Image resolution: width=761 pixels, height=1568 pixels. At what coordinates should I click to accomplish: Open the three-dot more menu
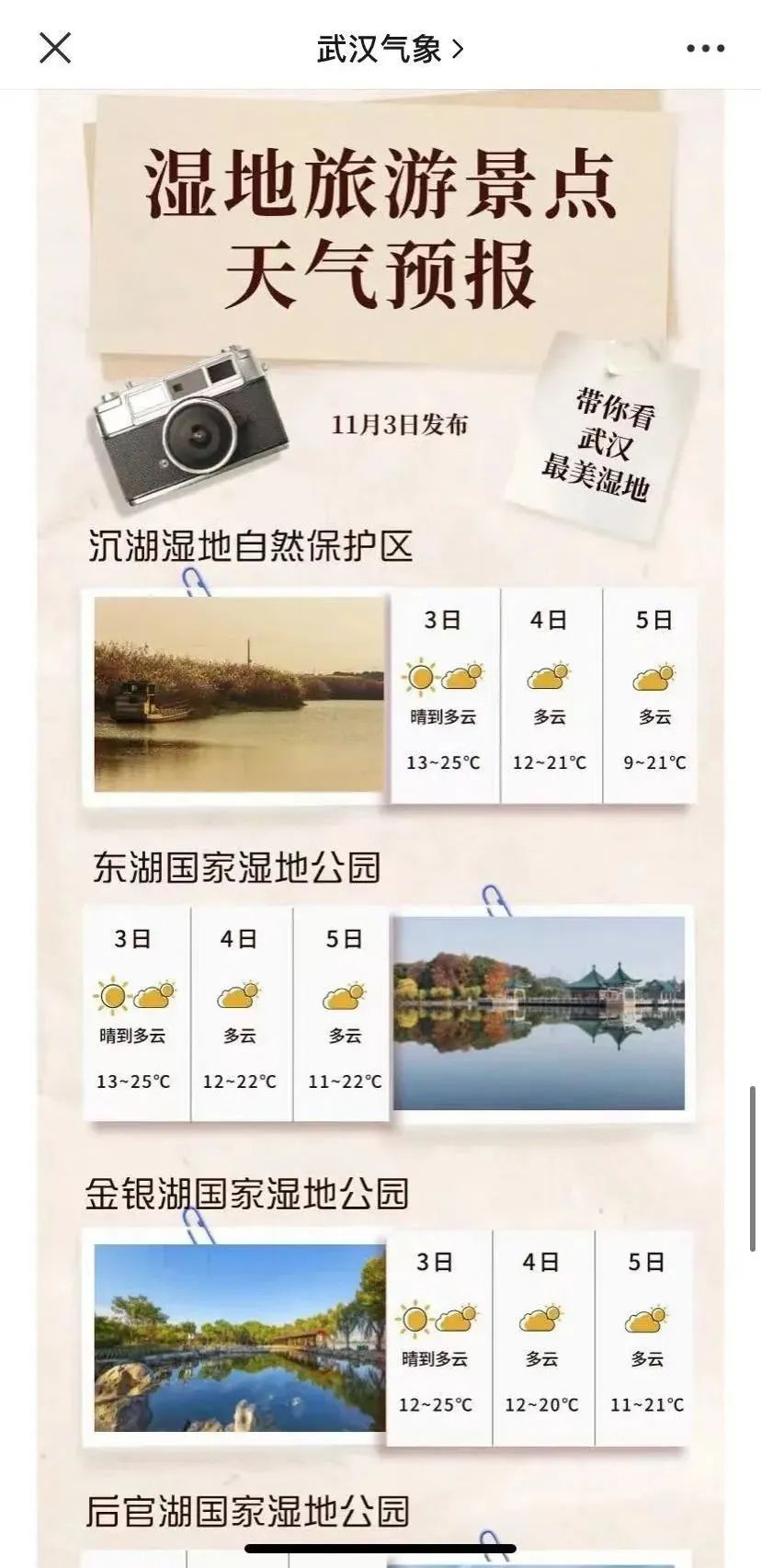pyautogui.click(x=705, y=49)
